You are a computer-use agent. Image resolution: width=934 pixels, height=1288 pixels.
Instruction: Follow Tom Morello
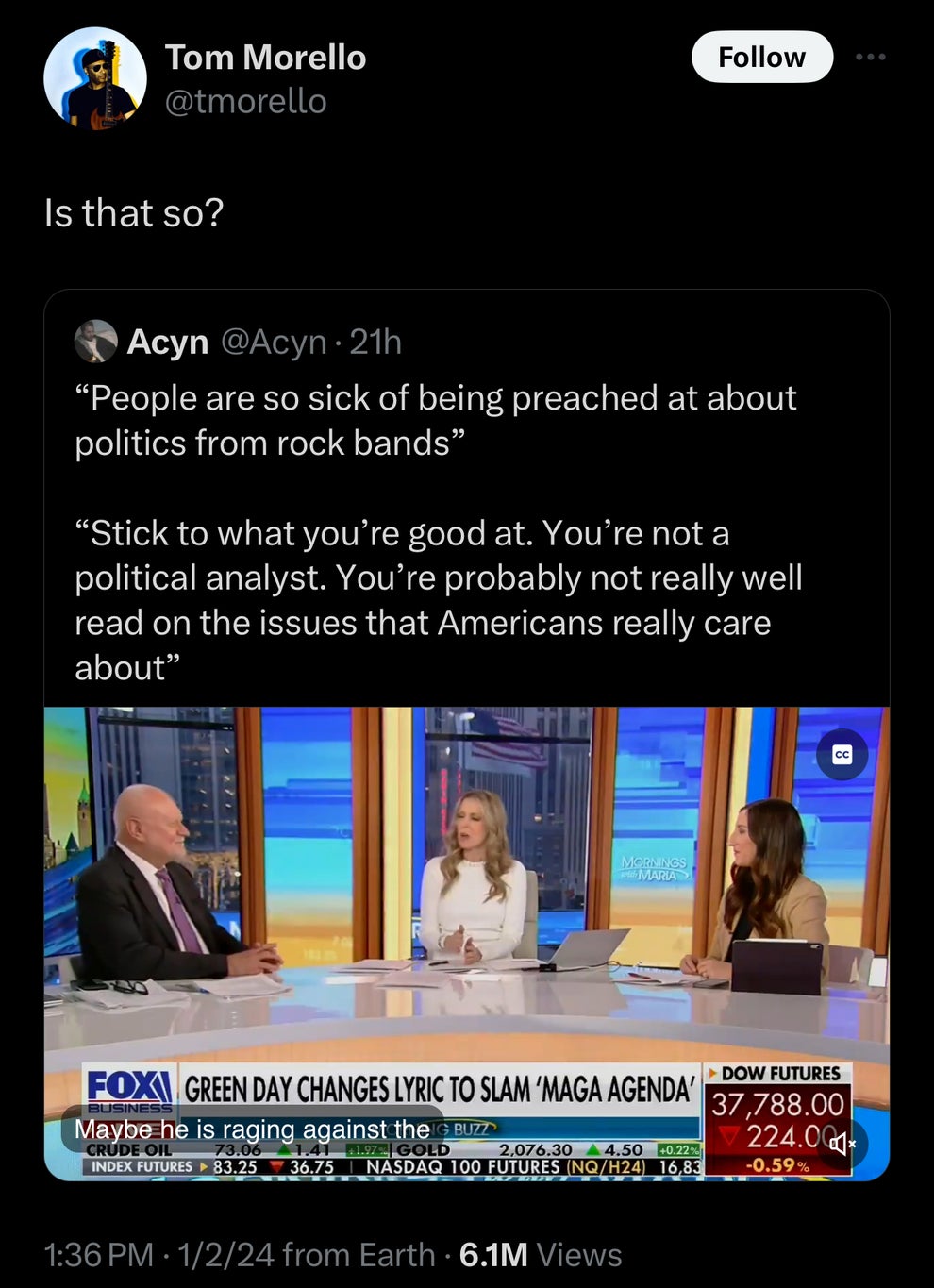761,57
